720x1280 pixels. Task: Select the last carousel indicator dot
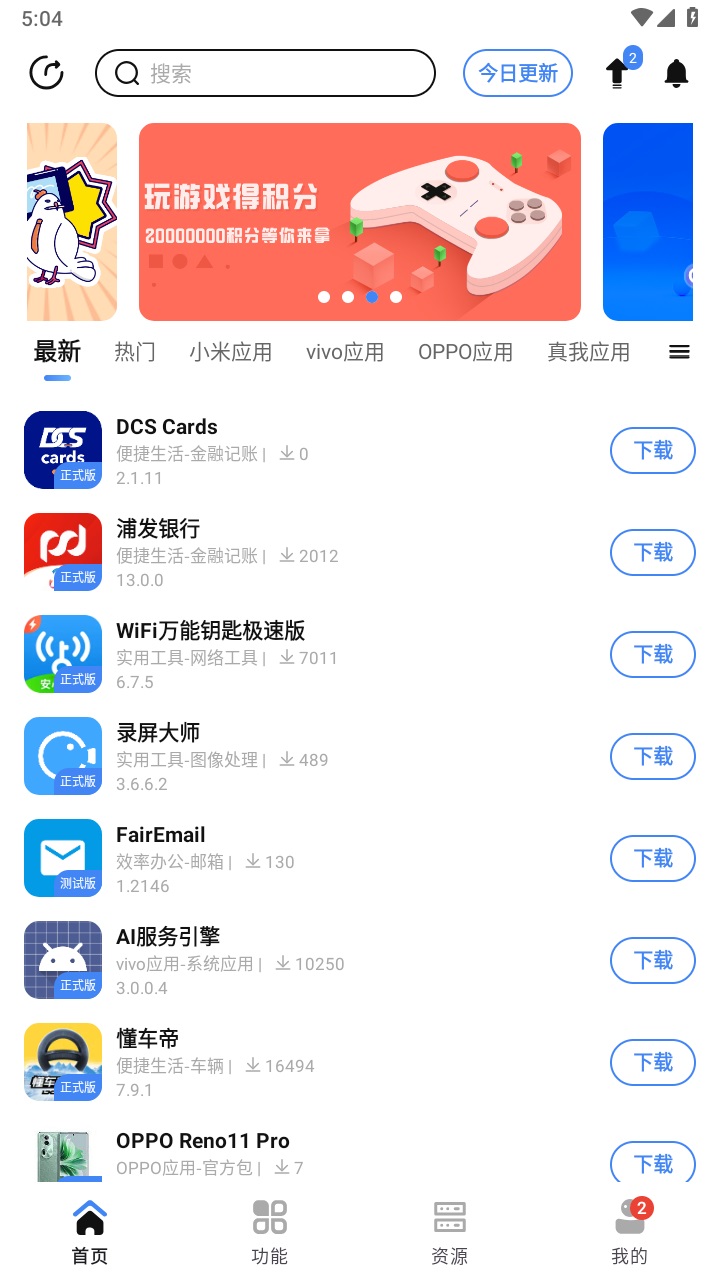396,297
